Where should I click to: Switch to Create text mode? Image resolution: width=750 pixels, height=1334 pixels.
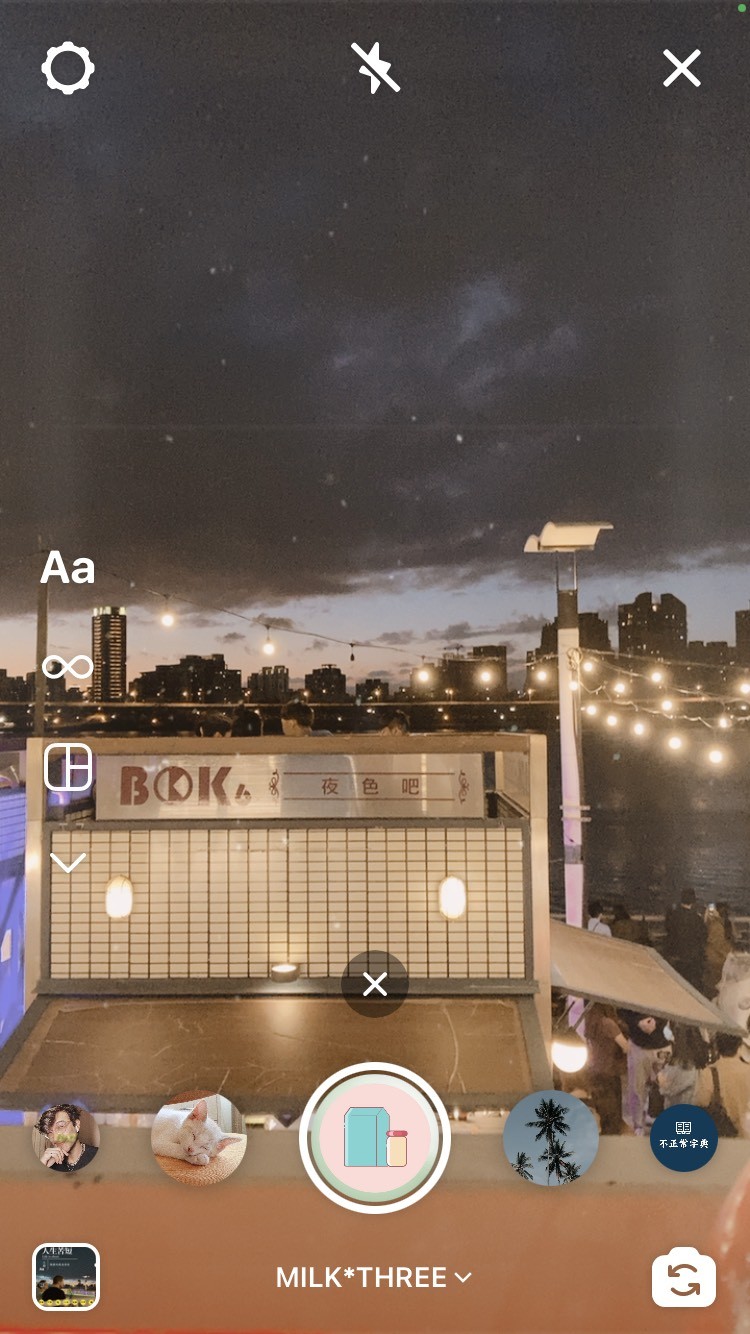67,568
